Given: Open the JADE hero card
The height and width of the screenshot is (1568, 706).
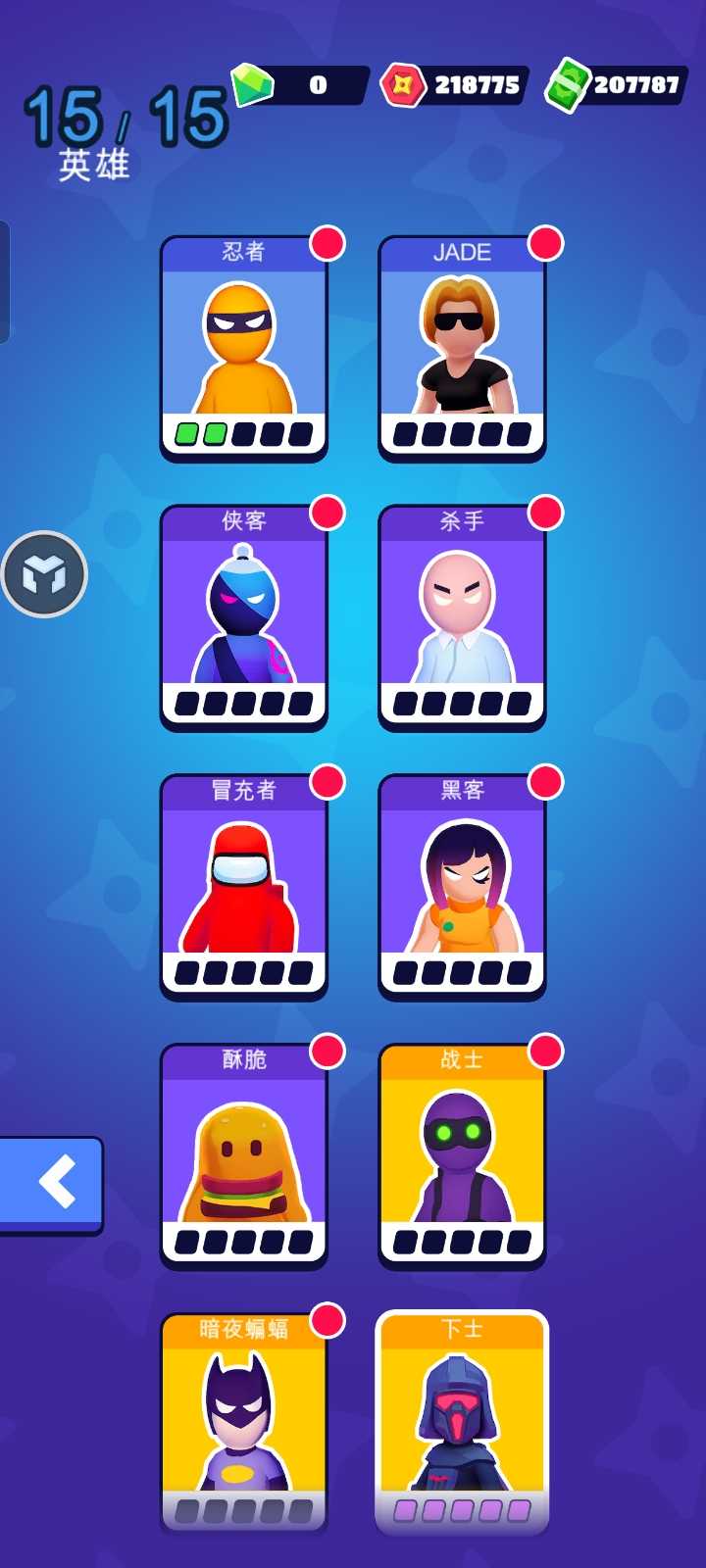Looking at the screenshot, I should click(462, 348).
